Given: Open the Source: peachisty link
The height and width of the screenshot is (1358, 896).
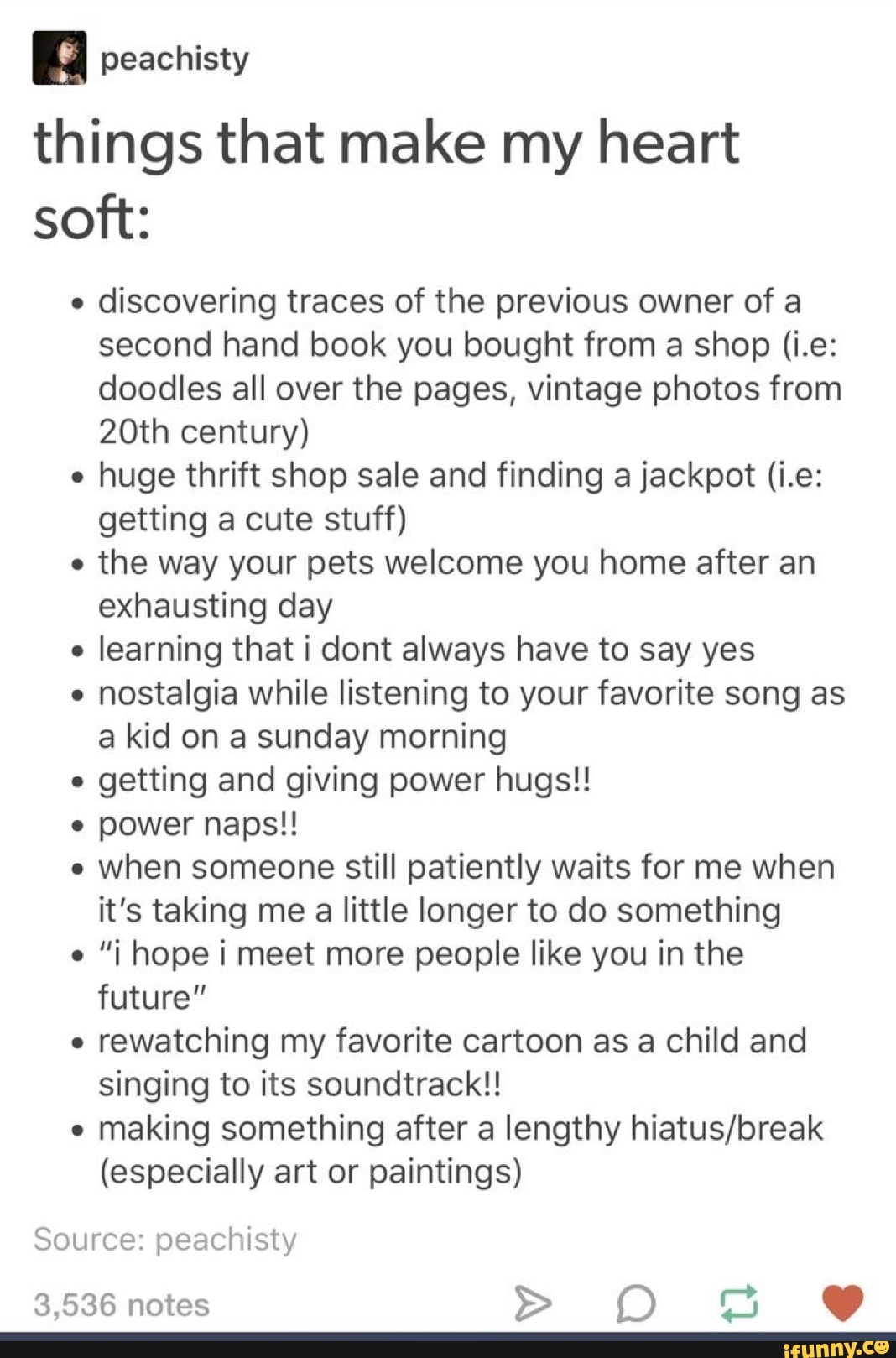Looking at the screenshot, I should pos(165,1239).
